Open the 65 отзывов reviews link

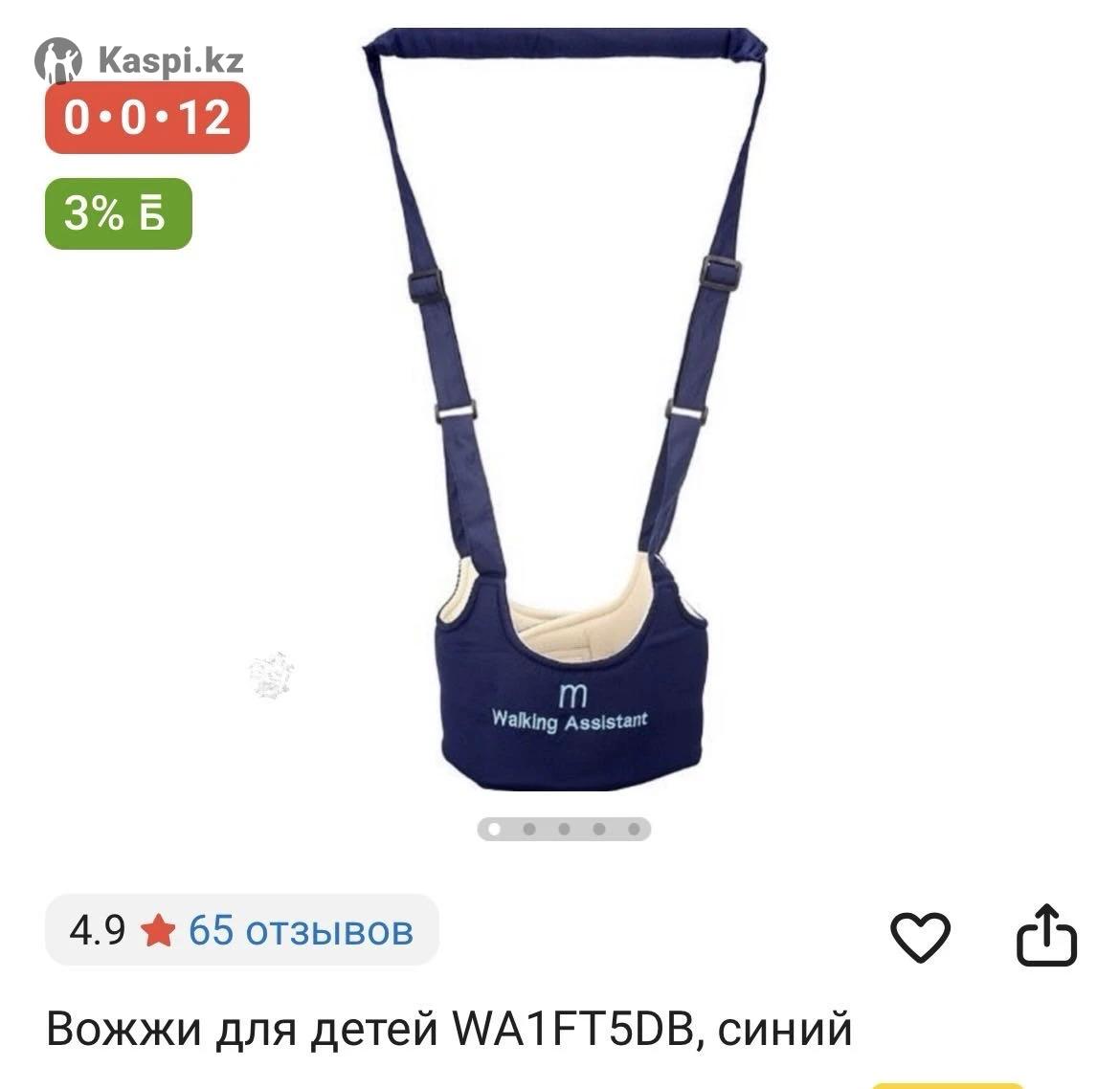301,929
